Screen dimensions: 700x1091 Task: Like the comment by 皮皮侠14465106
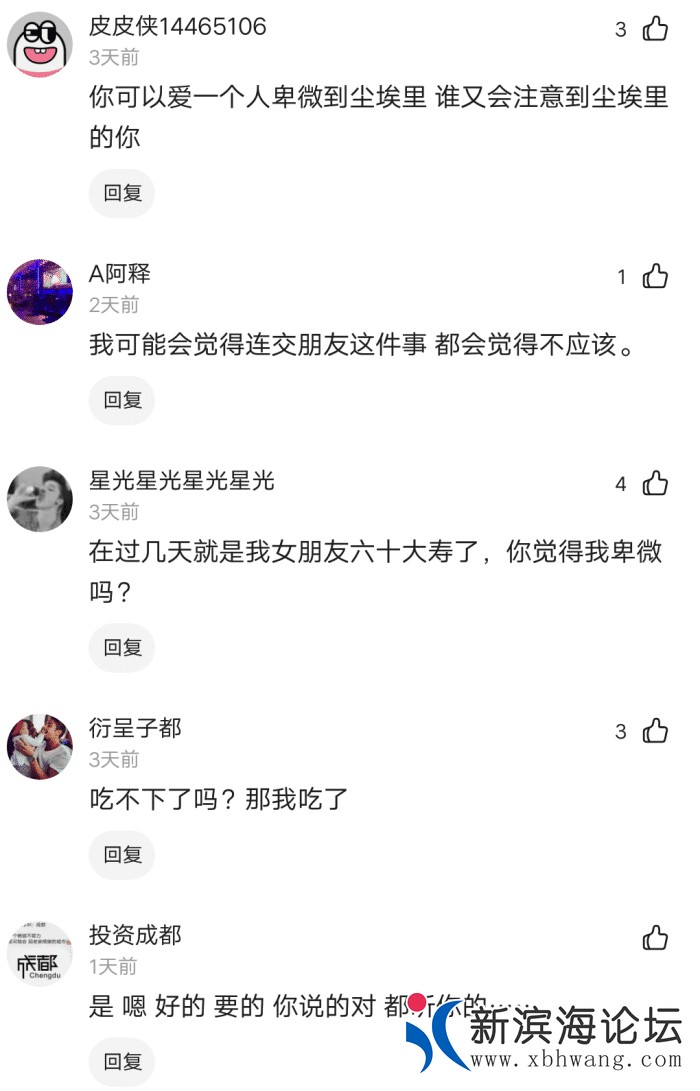tap(655, 29)
